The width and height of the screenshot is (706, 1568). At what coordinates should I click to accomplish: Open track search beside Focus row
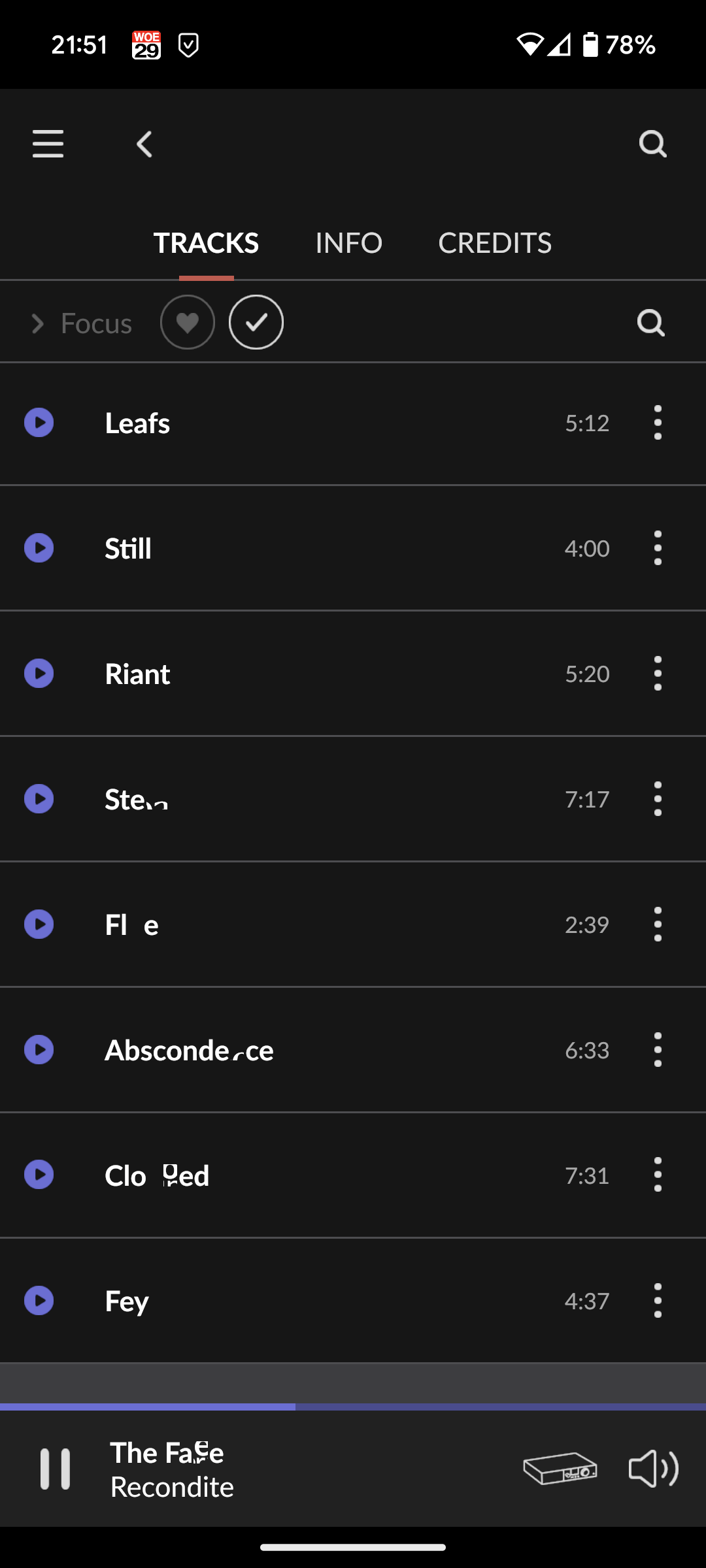pos(651,322)
